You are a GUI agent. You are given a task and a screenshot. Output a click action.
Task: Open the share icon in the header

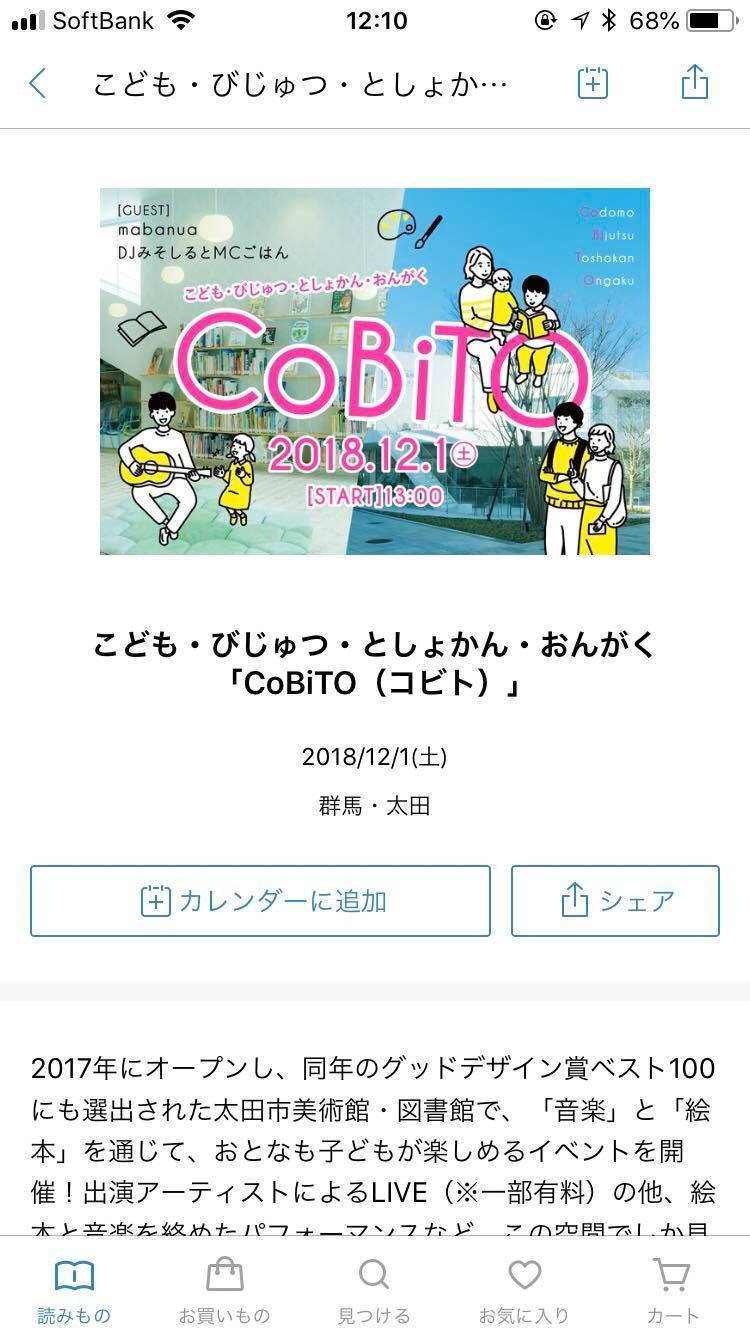694,83
